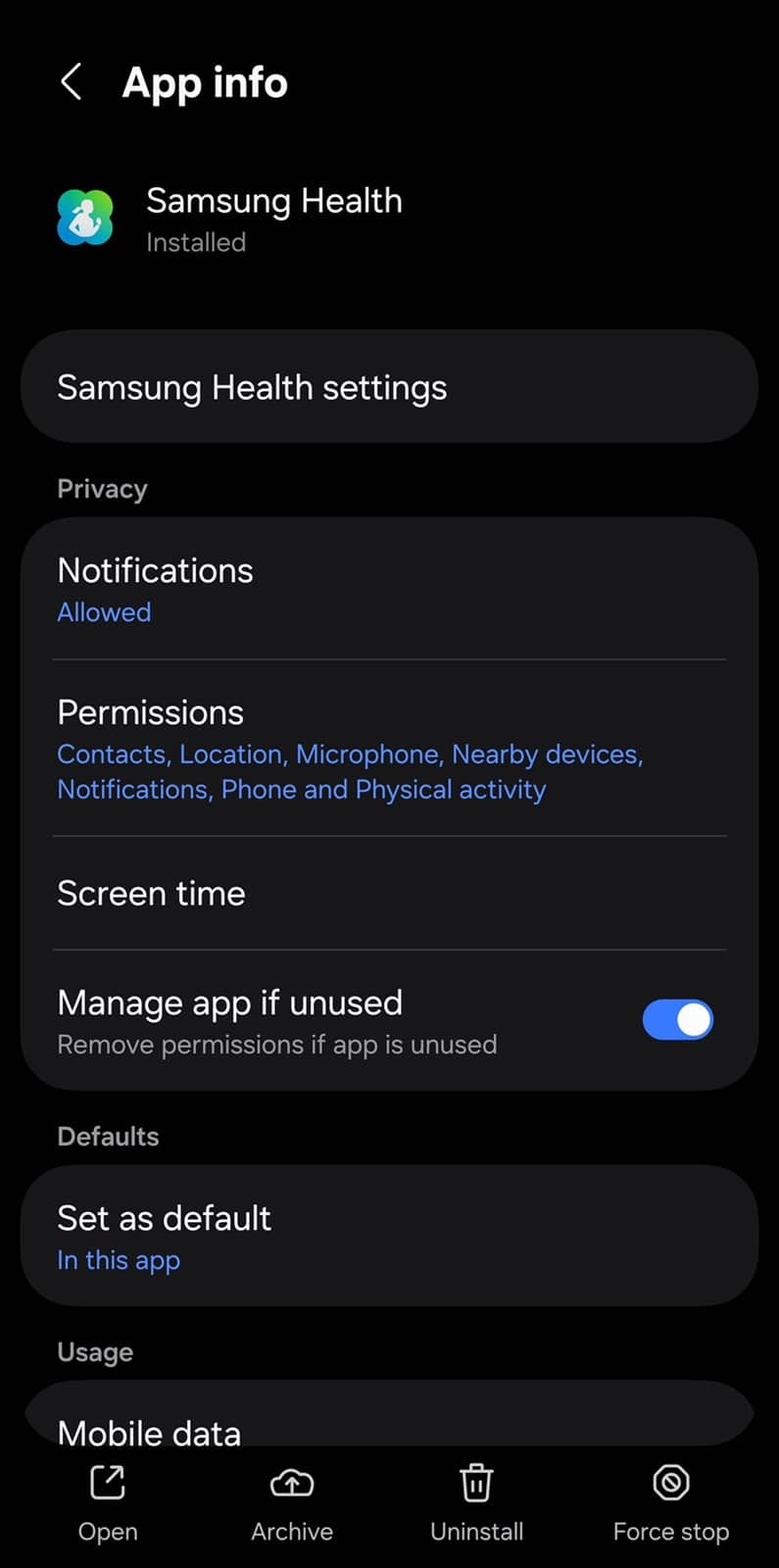Archive the Samsung Health app

coord(292,1501)
